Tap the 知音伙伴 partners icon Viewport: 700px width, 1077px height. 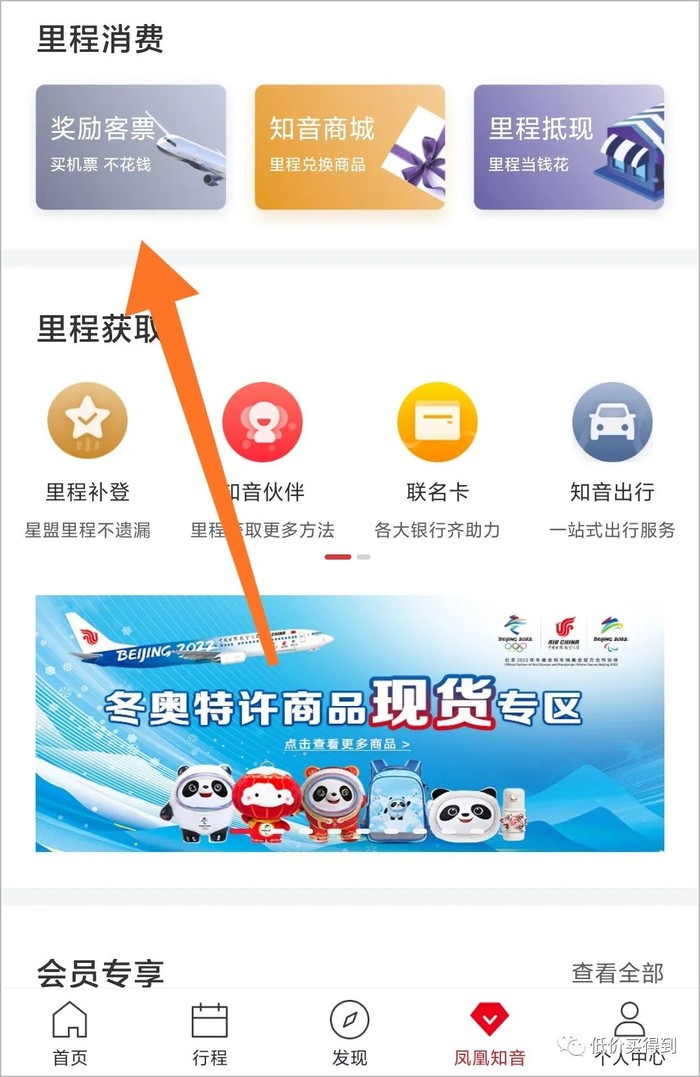[x=262, y=421]
